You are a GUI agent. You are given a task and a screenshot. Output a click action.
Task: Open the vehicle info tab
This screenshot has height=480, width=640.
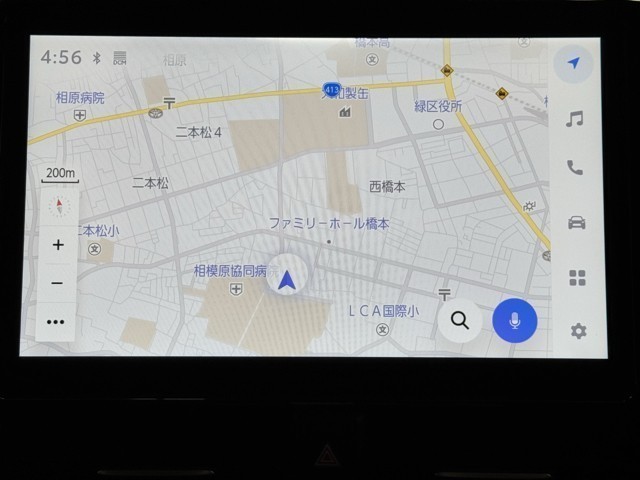(576, 222)
